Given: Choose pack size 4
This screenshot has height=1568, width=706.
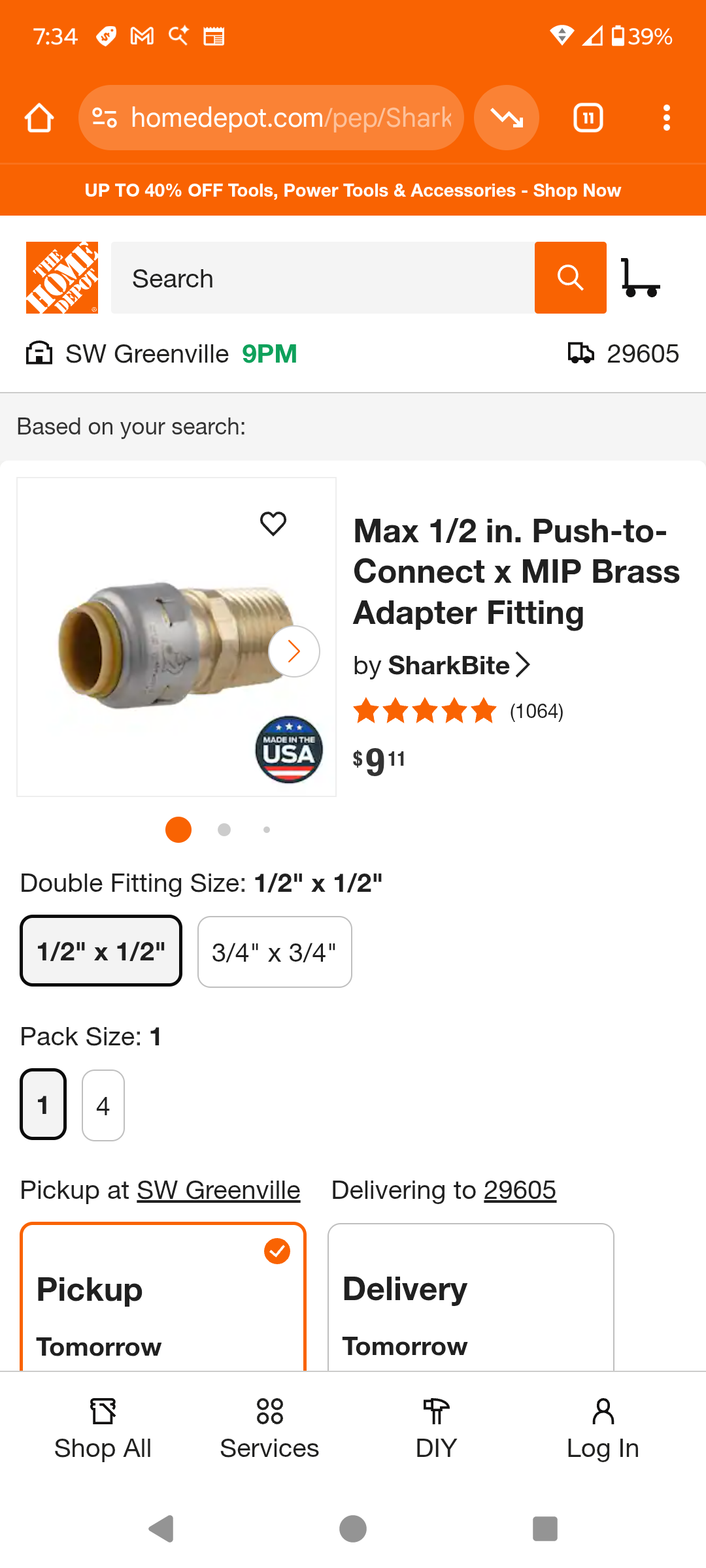Looking at the screenshot, I should [x=103, y=1105].
